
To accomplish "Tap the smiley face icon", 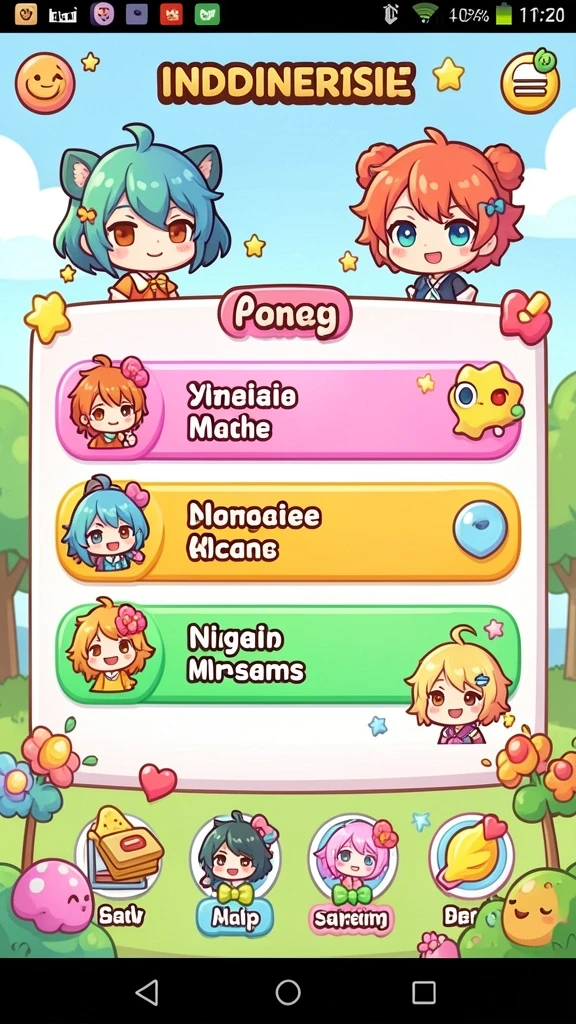I will click(x=45, y=83).
